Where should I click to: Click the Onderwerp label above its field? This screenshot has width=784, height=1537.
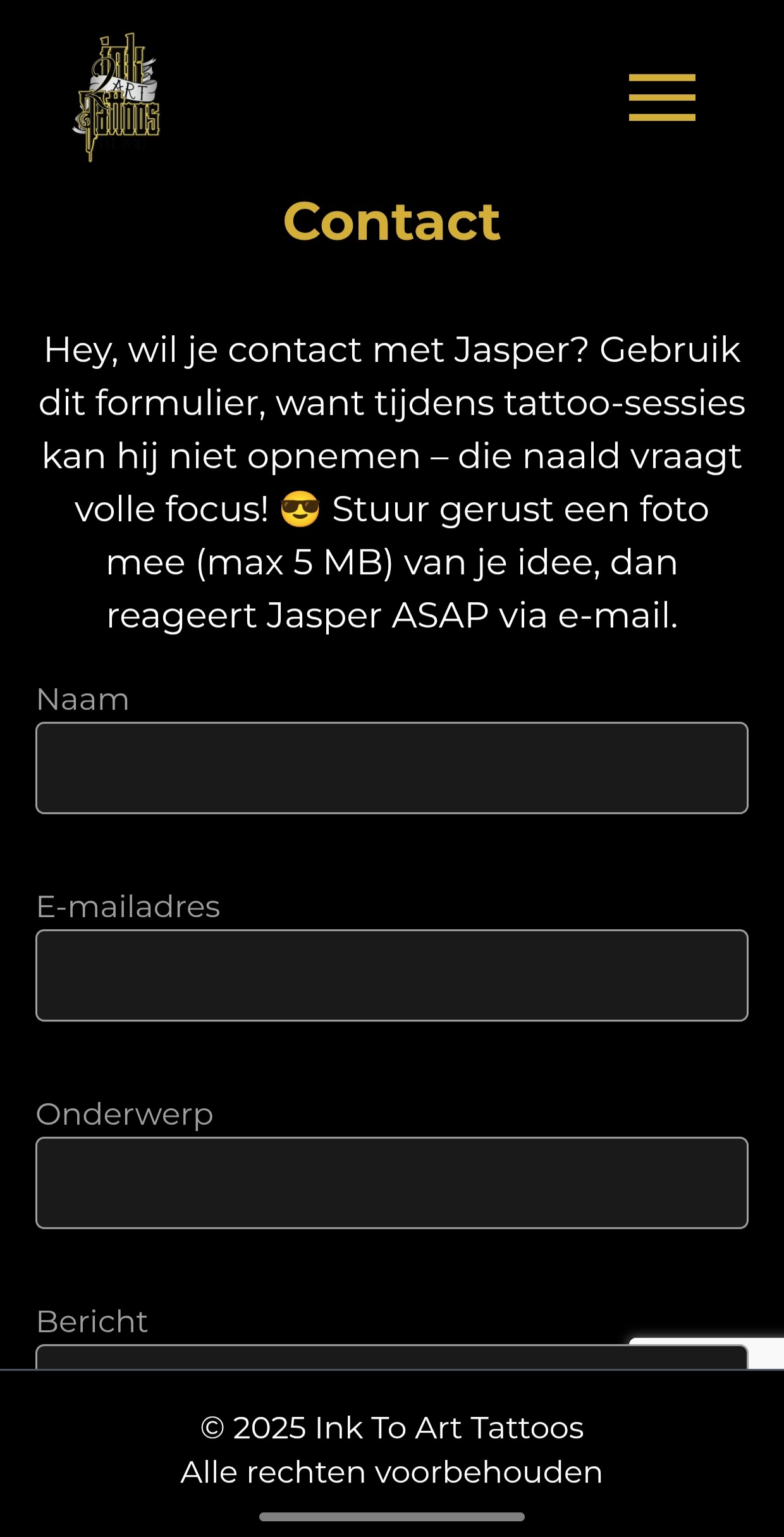[125, 1114]
